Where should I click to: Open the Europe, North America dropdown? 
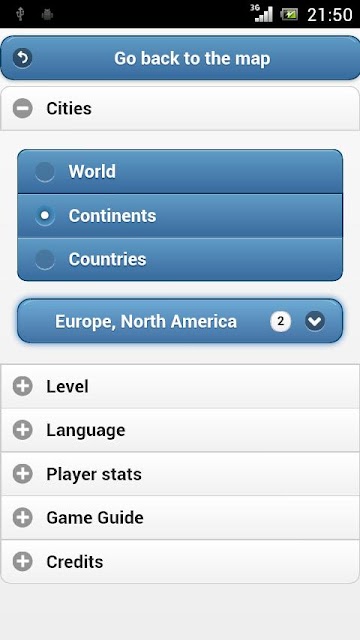tap(180, 321)
